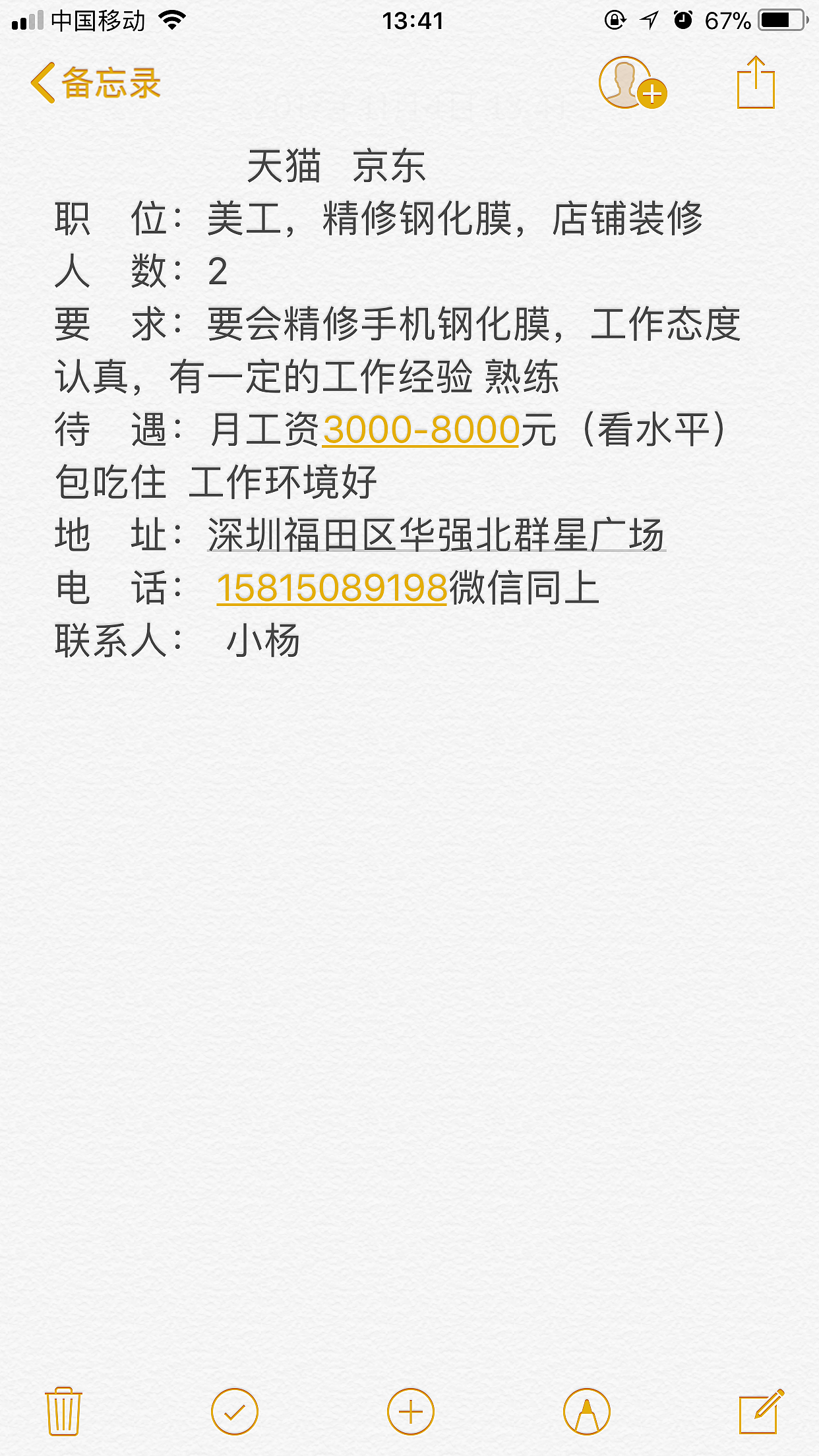Tap the orientation lock icon in status bar

pyautogui.click(x=613, y=21)
